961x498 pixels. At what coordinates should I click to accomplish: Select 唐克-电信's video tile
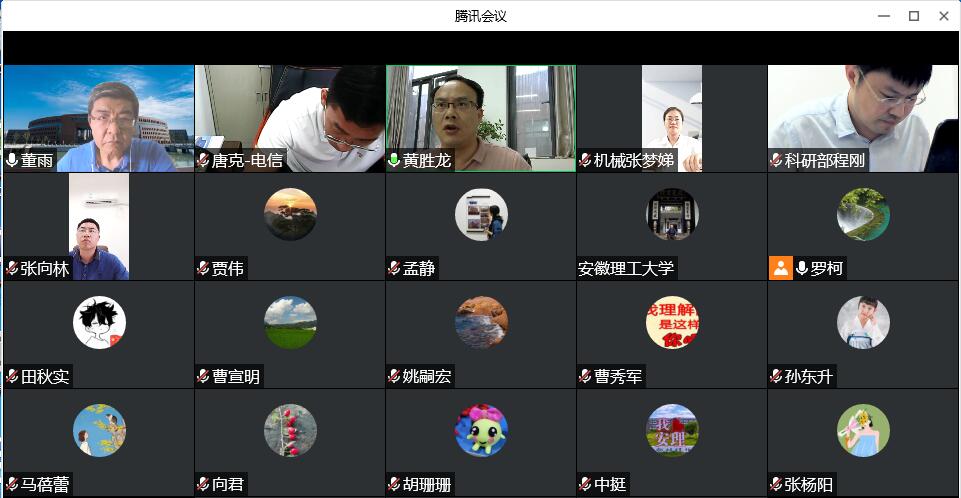point(289,118)
